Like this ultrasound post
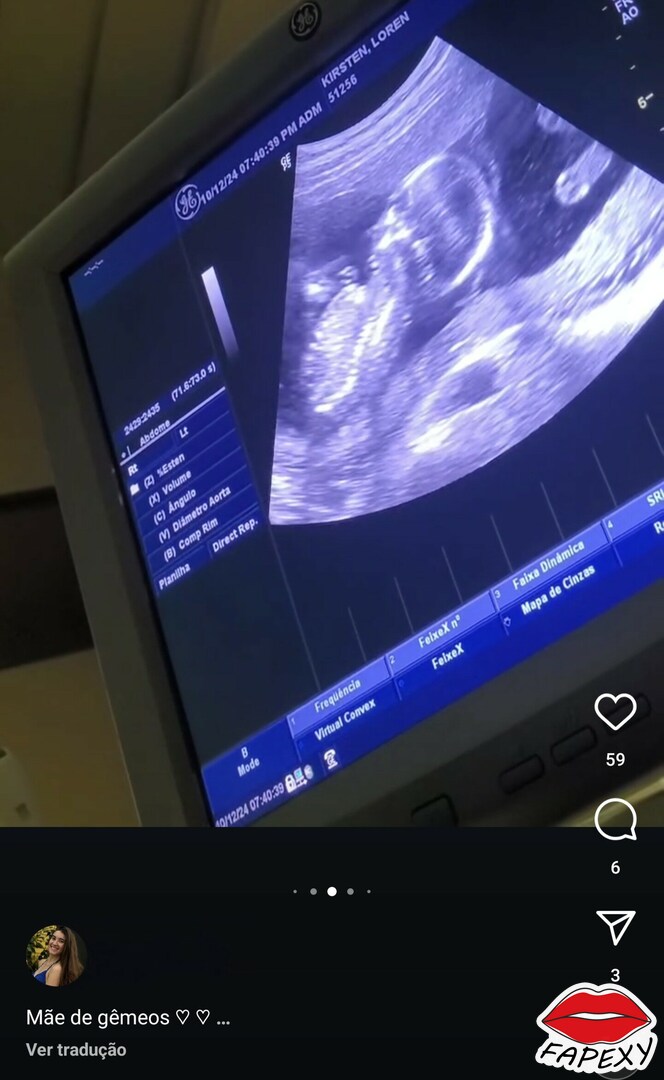The width and height of the screenshot is (664, 1080). [615, 712]
